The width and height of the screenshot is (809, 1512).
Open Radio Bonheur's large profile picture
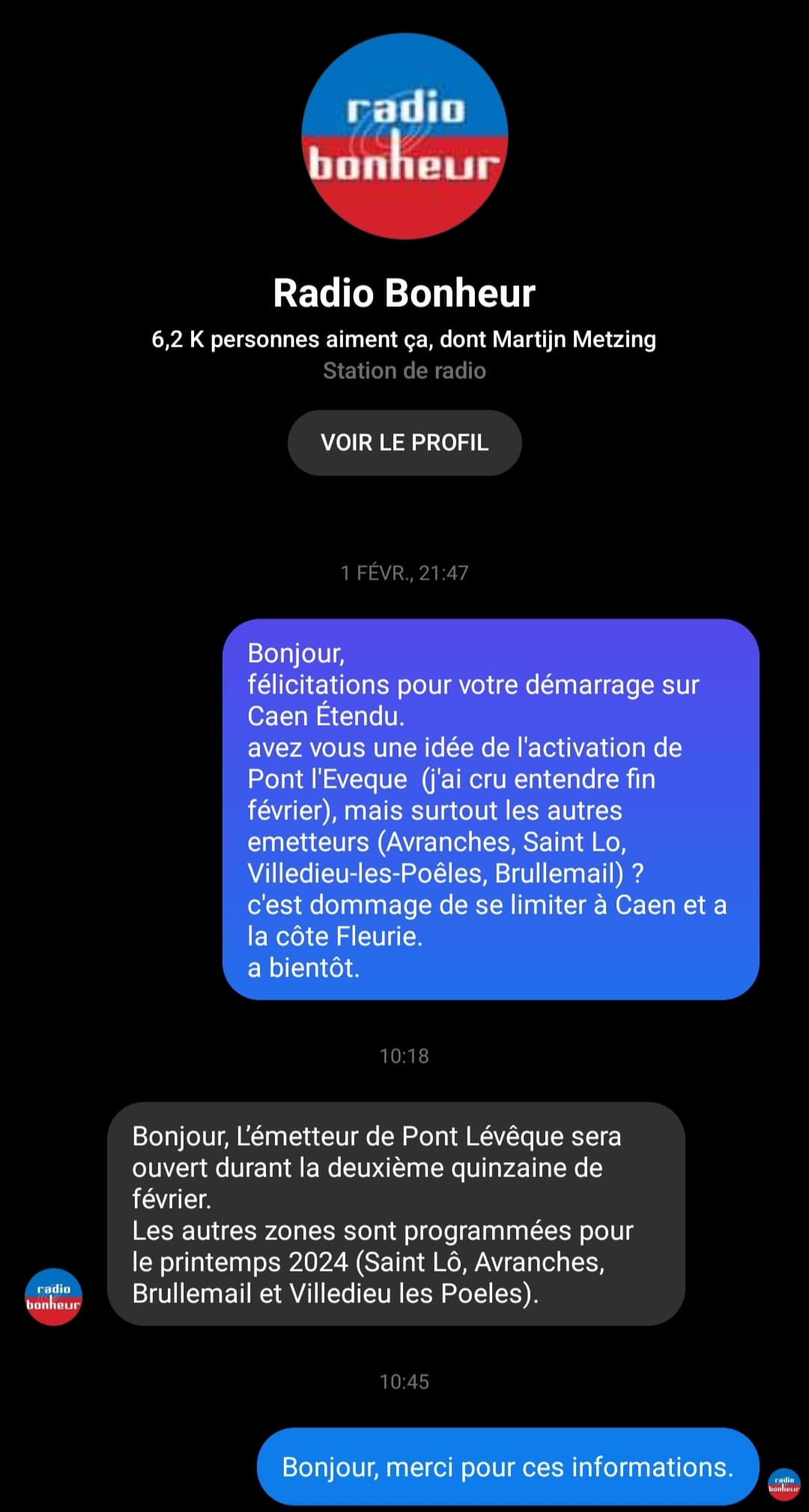[x=404, y=136]
